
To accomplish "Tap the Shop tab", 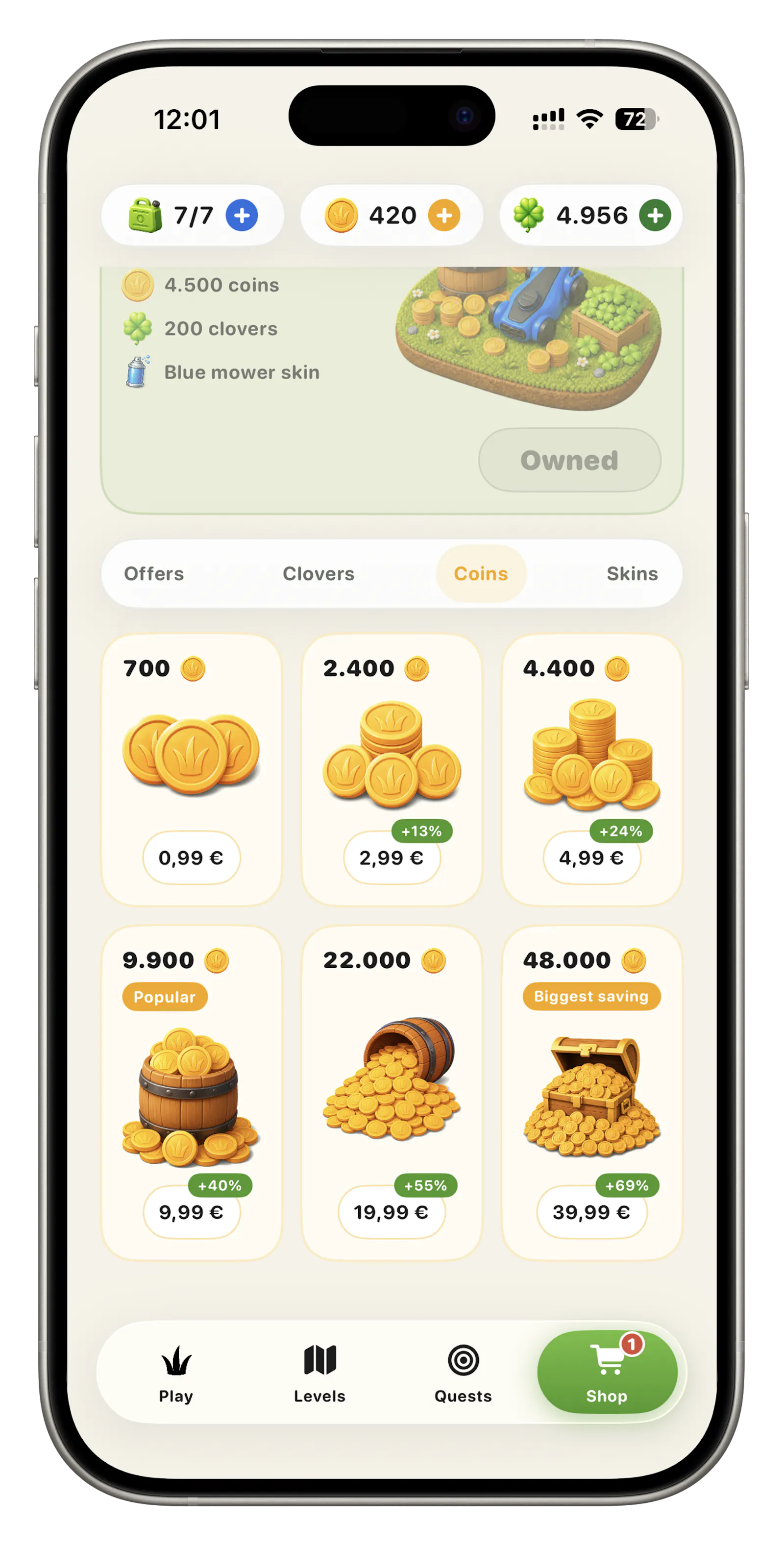I will [x=607, y=1372].
